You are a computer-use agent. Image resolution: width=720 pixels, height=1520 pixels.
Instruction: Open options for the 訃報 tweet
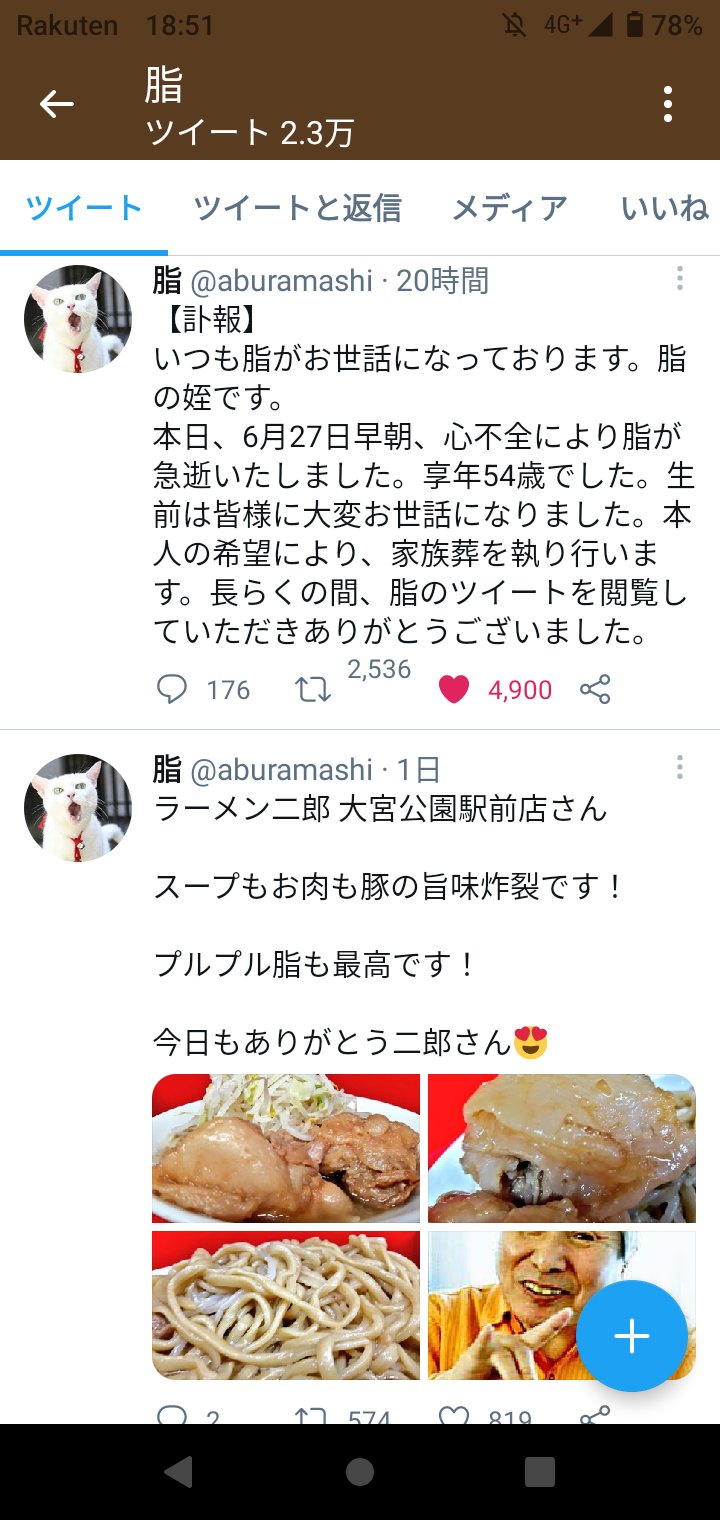tap(679, 278)
